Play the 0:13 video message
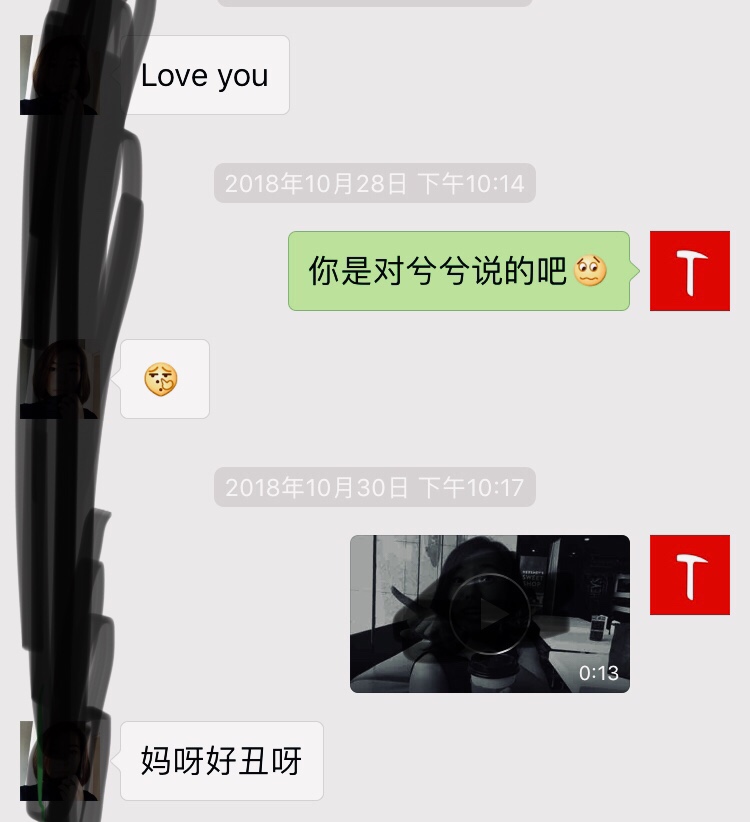 (490, 614)
